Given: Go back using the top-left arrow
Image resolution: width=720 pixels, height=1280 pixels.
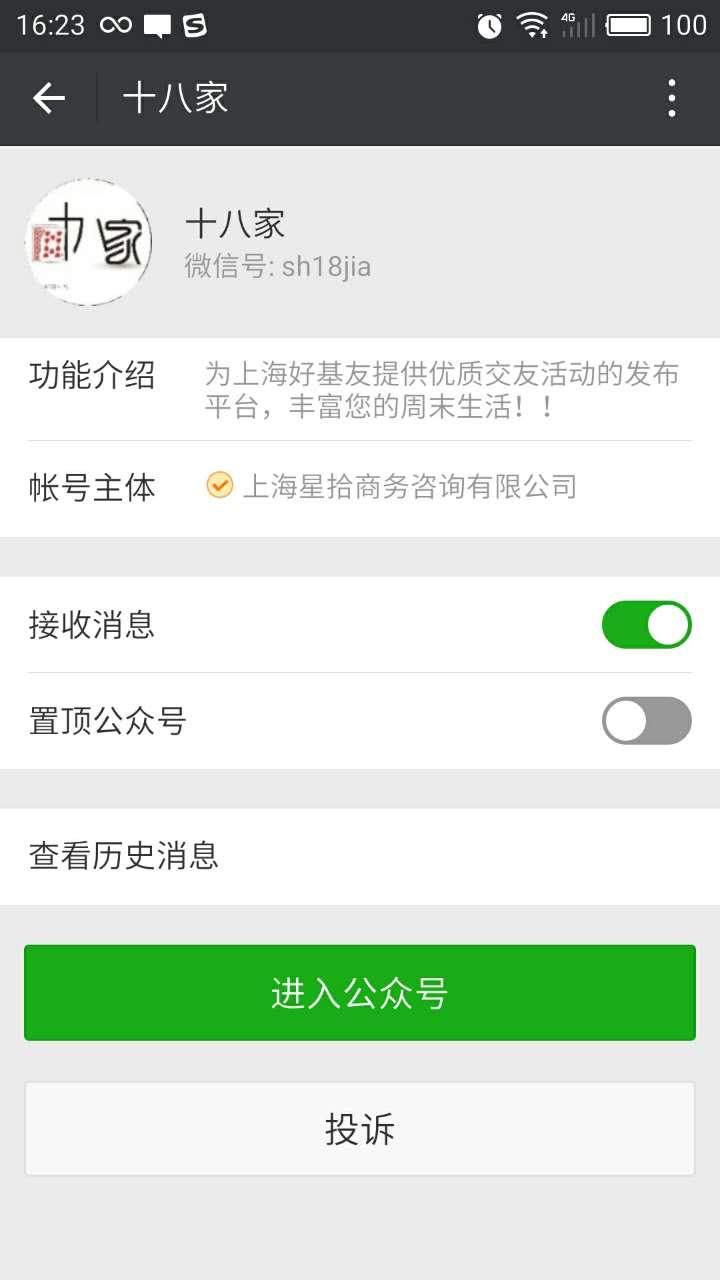Looking at the screenshot, I should coord(48,98).
